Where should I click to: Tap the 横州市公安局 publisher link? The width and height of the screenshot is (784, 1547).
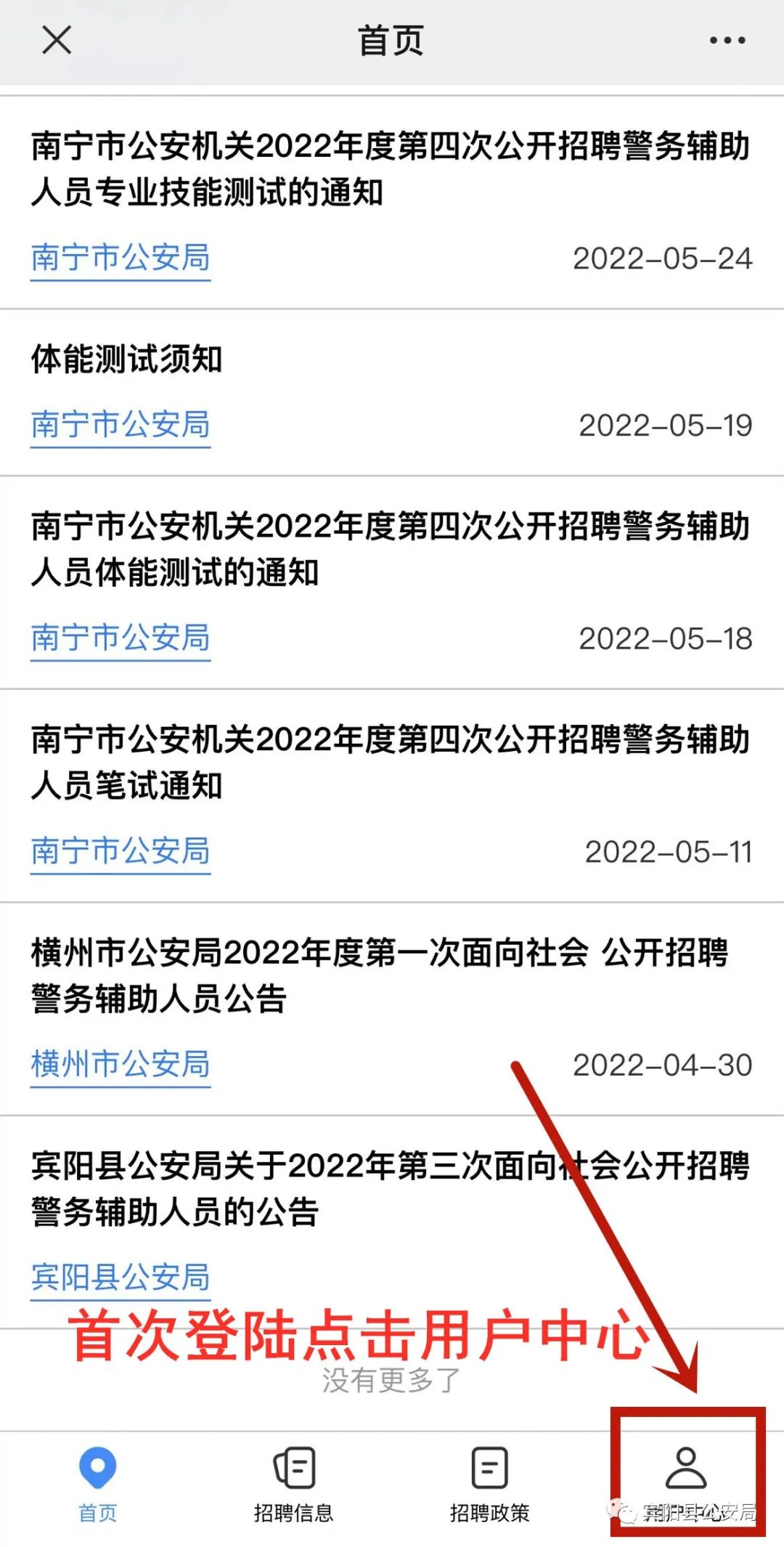(121, 1065)
